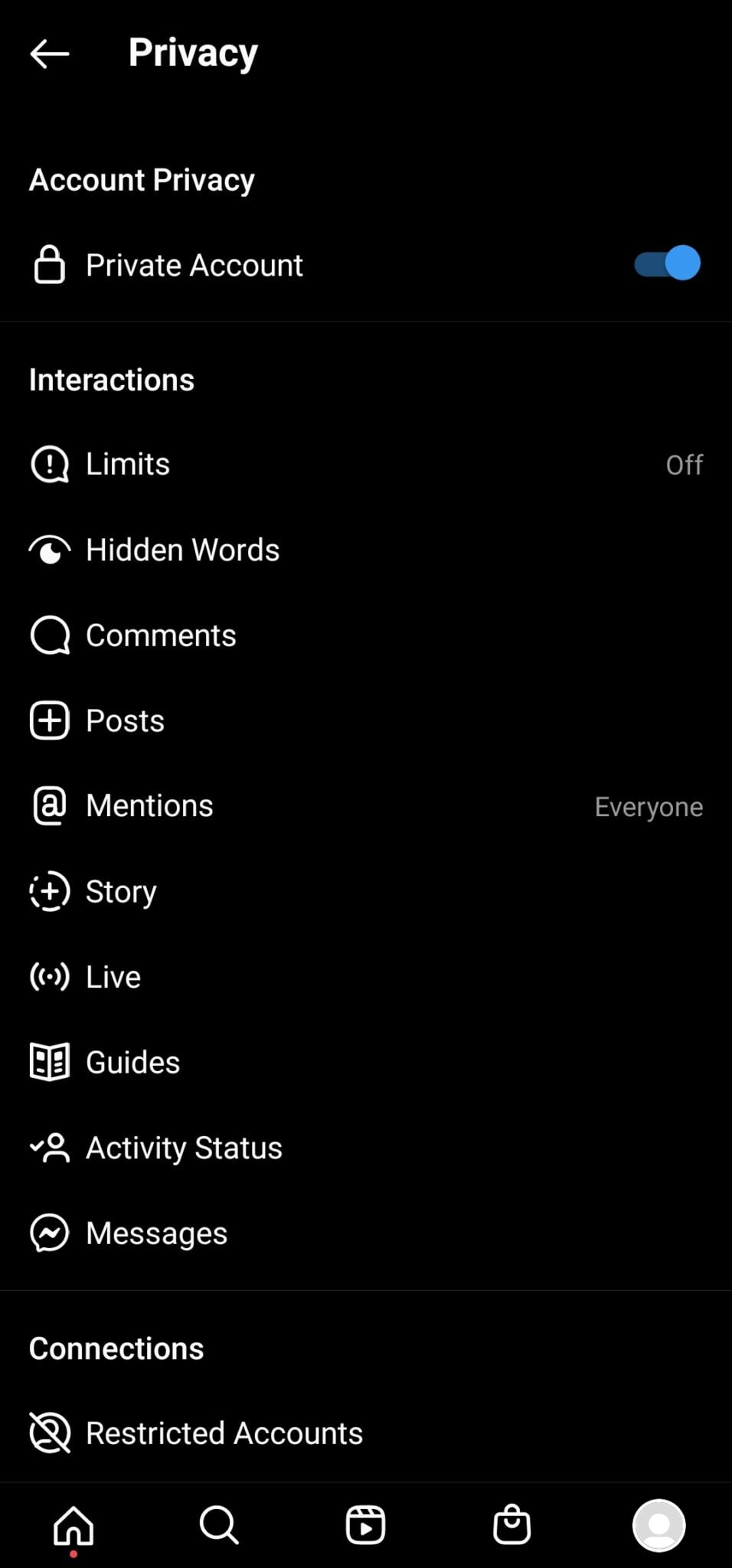Open Live settings
This screenshot has height=1568, width=732.
[x=366, y=977]
